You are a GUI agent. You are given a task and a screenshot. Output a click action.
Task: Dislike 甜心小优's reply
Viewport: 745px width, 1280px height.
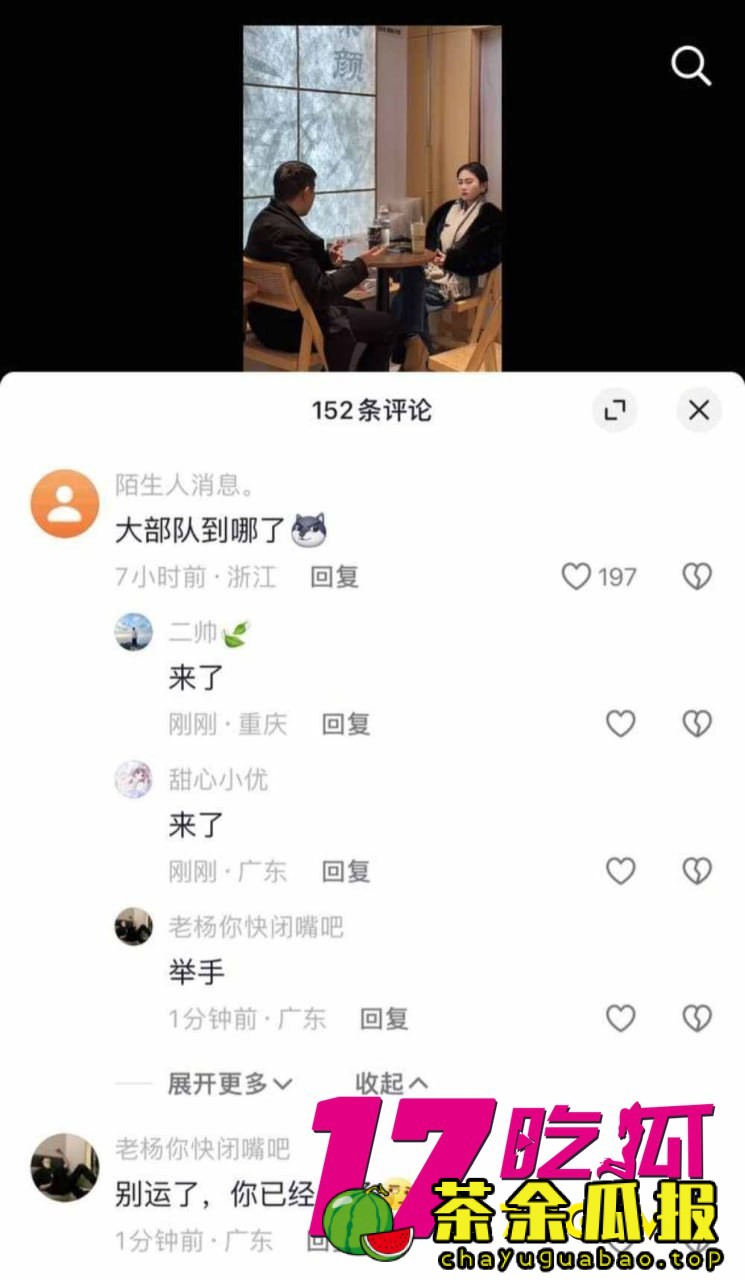696,871
